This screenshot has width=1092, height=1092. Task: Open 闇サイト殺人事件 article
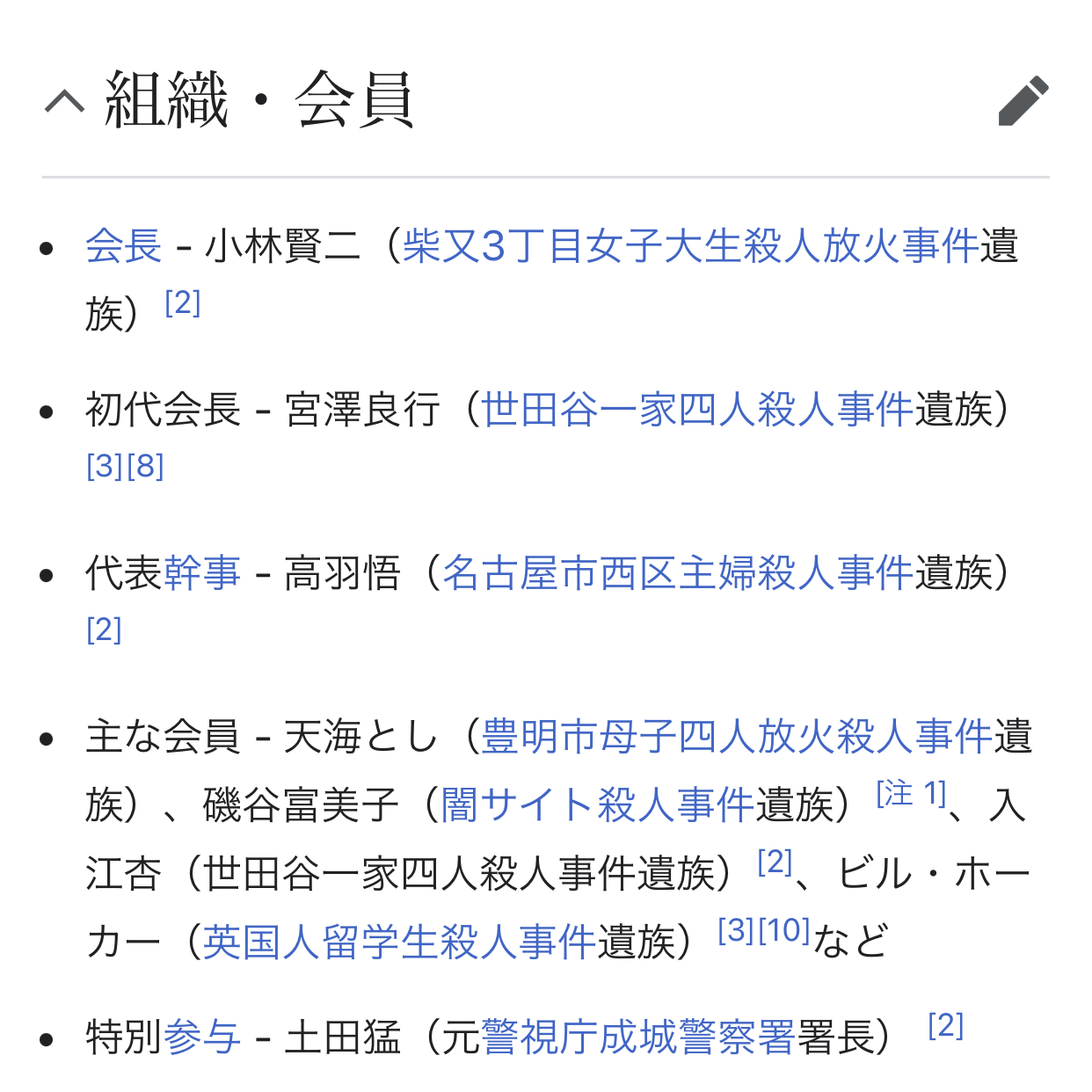(x=597, y=804)
